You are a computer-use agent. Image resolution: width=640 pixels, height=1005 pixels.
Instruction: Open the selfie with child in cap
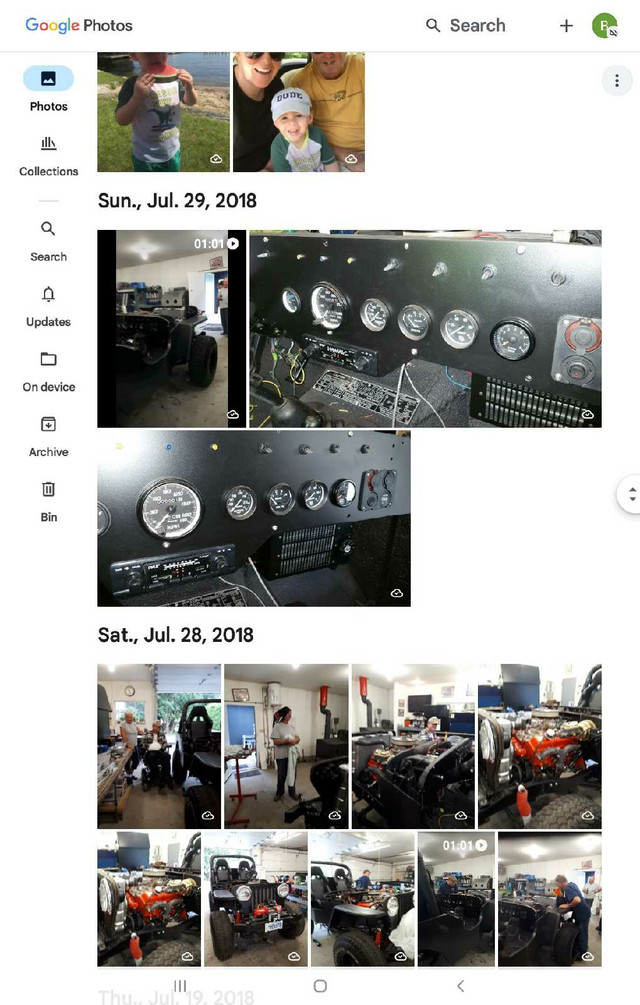(x=298, y=112)
